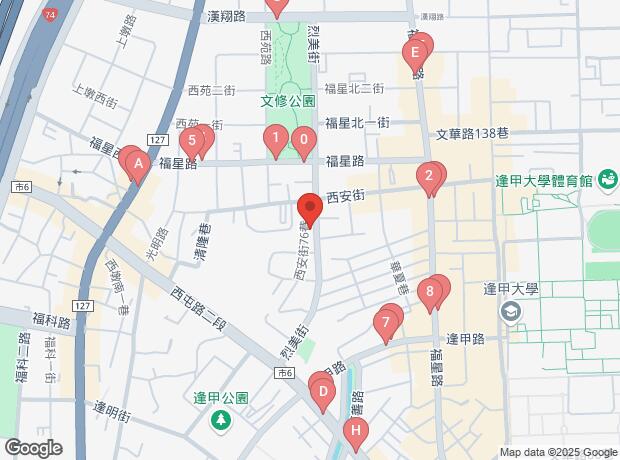
Task: Select the map pin labeled 5
Action: pyautogui.click(x=192, y=140)
